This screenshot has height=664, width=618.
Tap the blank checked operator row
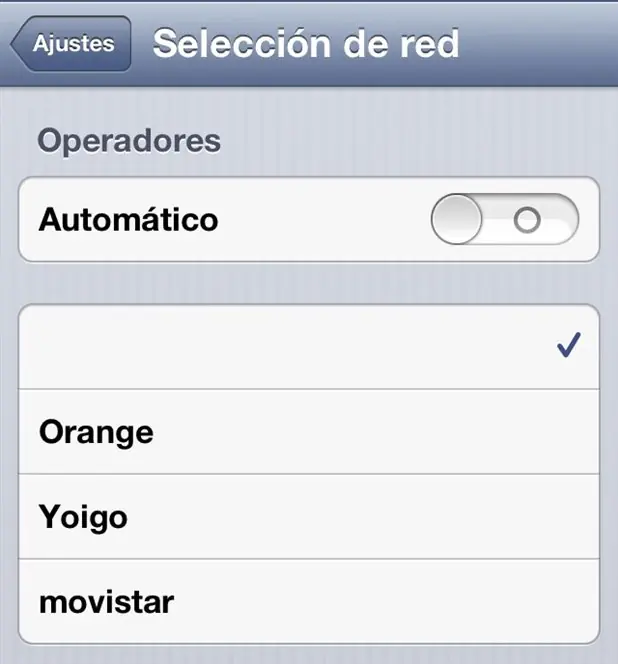click(308, 347)
